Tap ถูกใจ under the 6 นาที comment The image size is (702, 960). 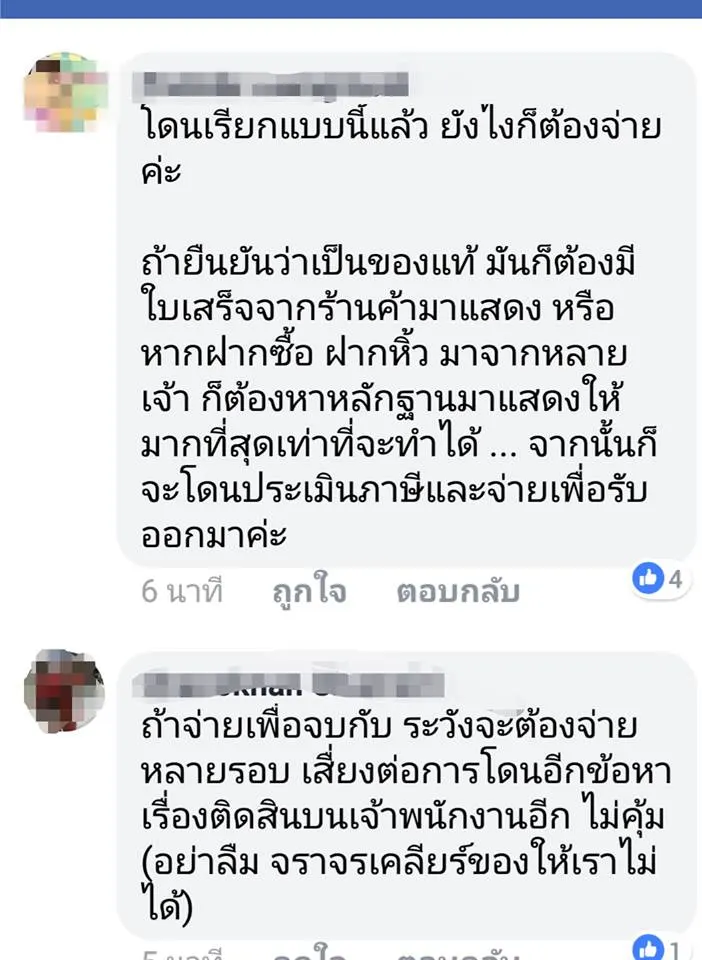[309, 592]
